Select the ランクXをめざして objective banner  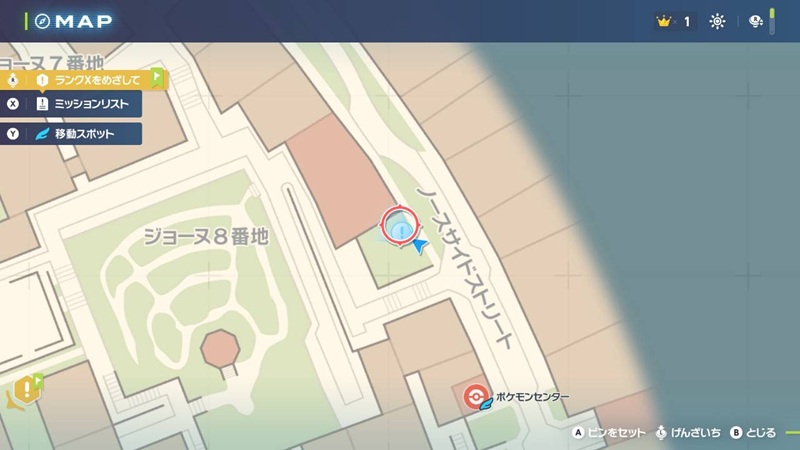pyautogui.click(x=96, y=79)
